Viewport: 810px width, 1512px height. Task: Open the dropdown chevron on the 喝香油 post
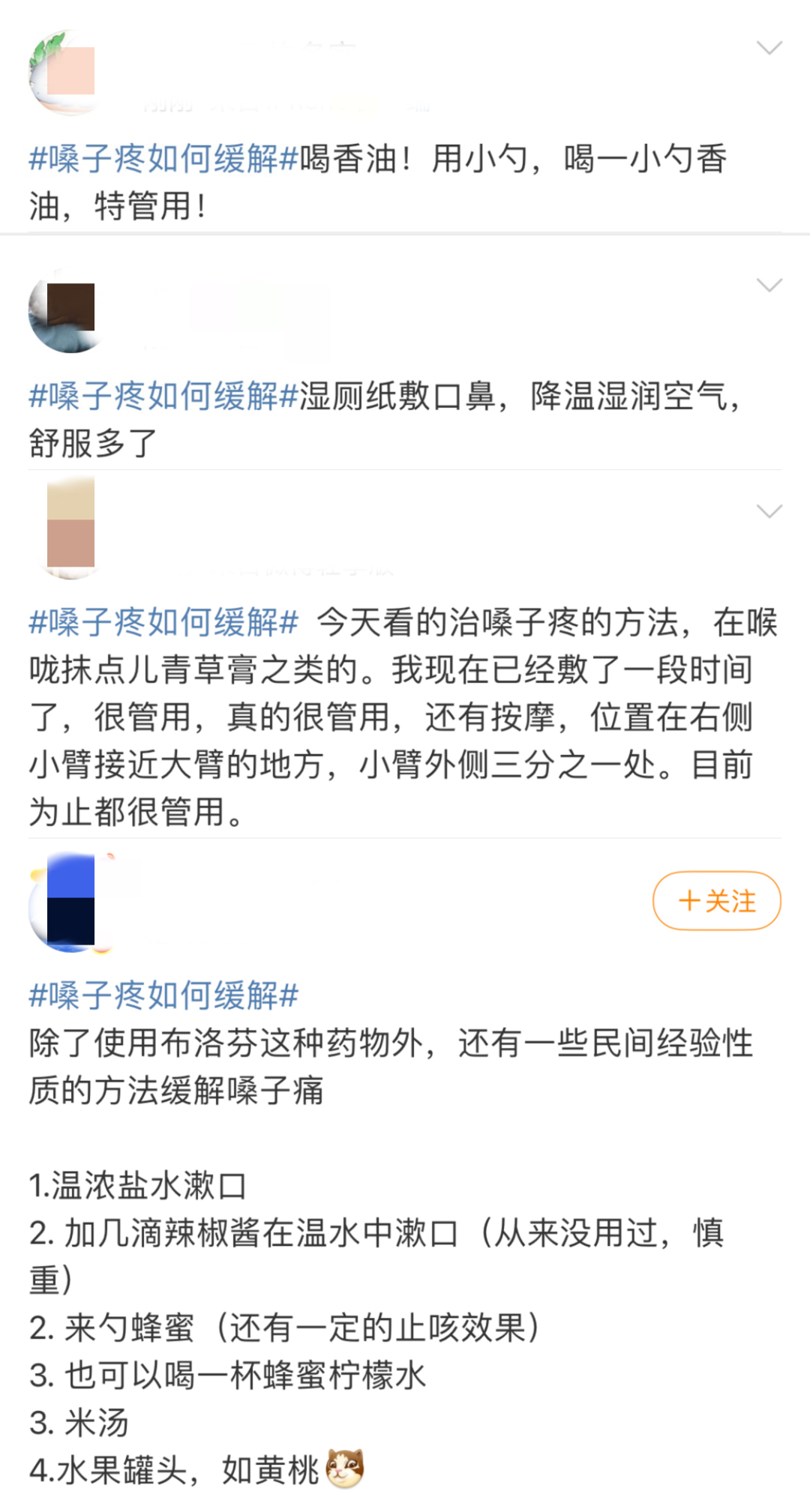point(769,48)
